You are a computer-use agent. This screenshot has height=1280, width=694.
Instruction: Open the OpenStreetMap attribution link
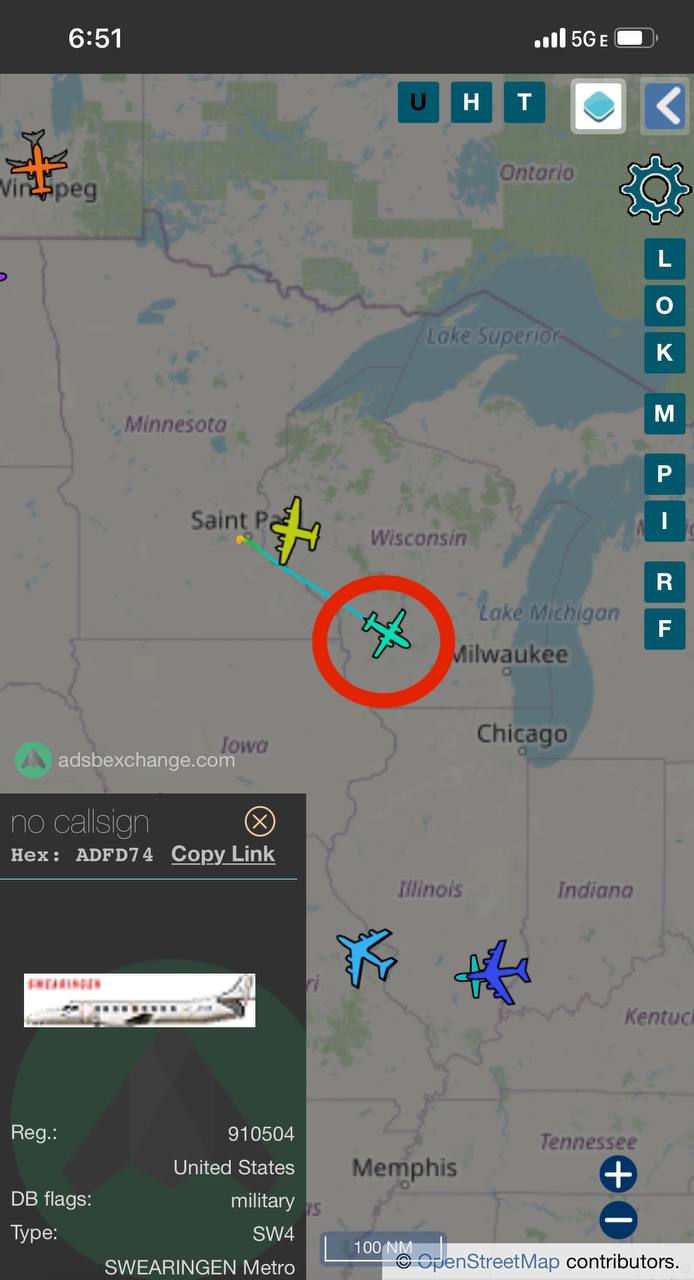[x=488, y=1262]
